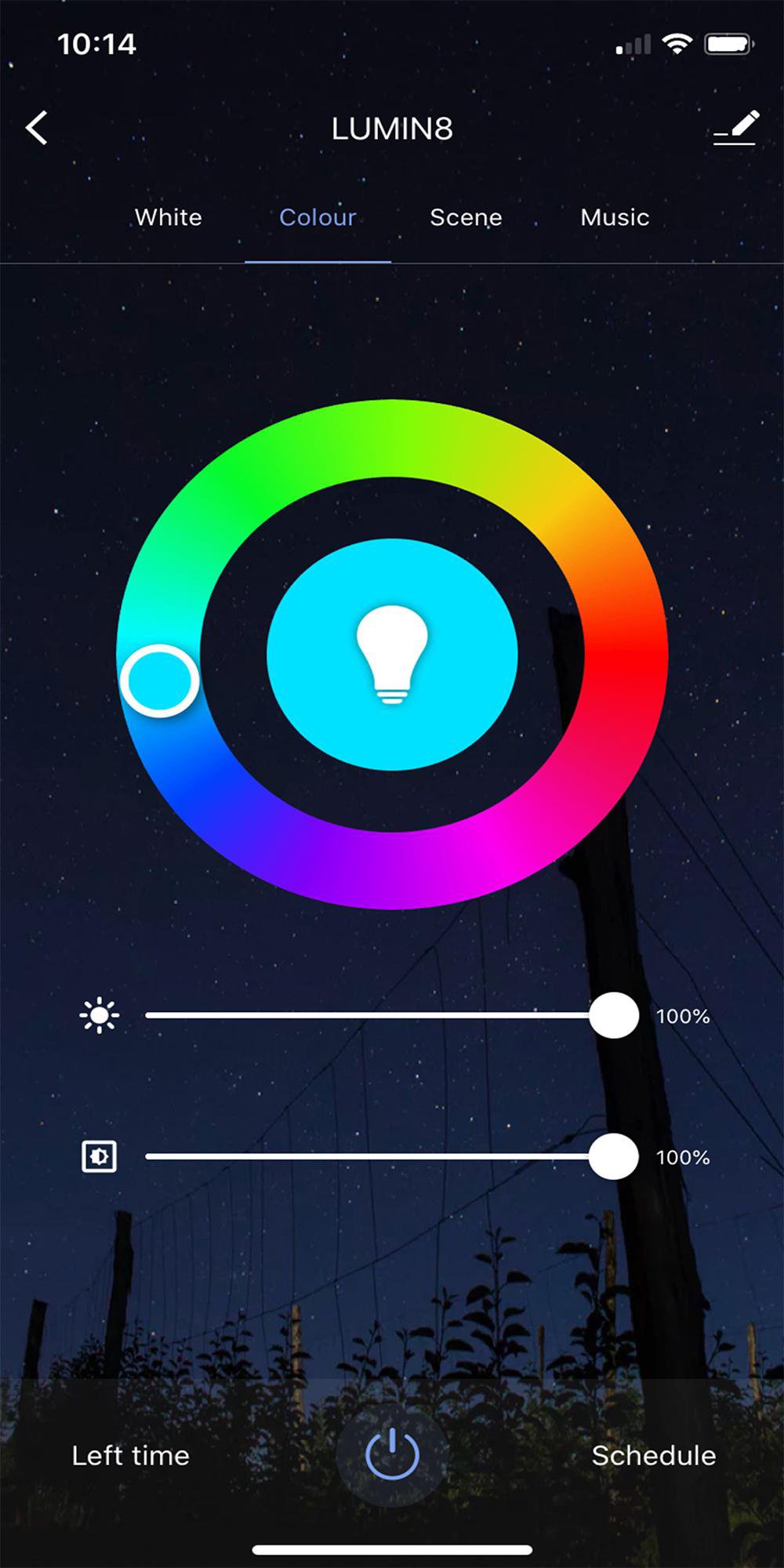Tap the brightness sun icon
The width and height of the screenshot is (784, 1568).
point(98,1014)
